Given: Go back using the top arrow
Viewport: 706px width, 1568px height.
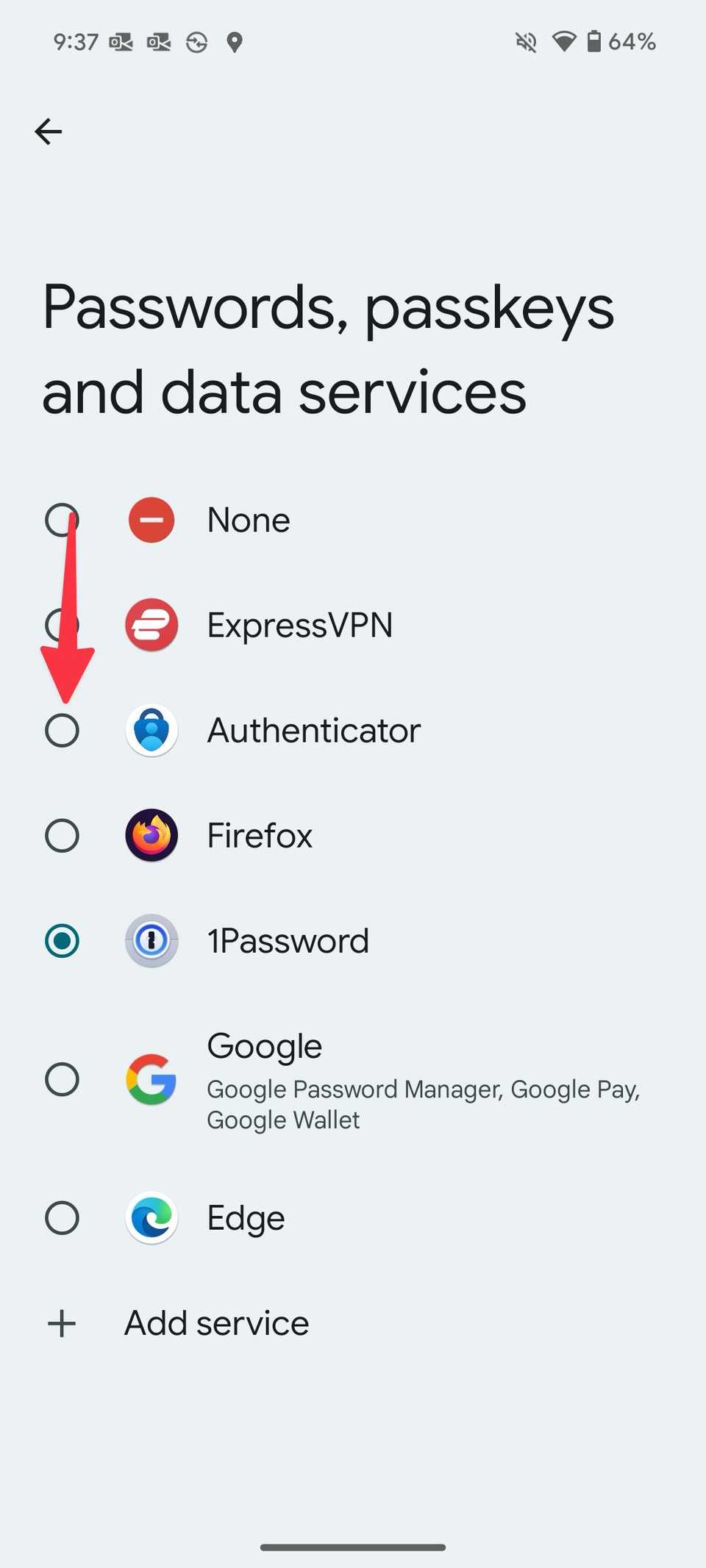Looking at the screenshot, I should (49, 132).
